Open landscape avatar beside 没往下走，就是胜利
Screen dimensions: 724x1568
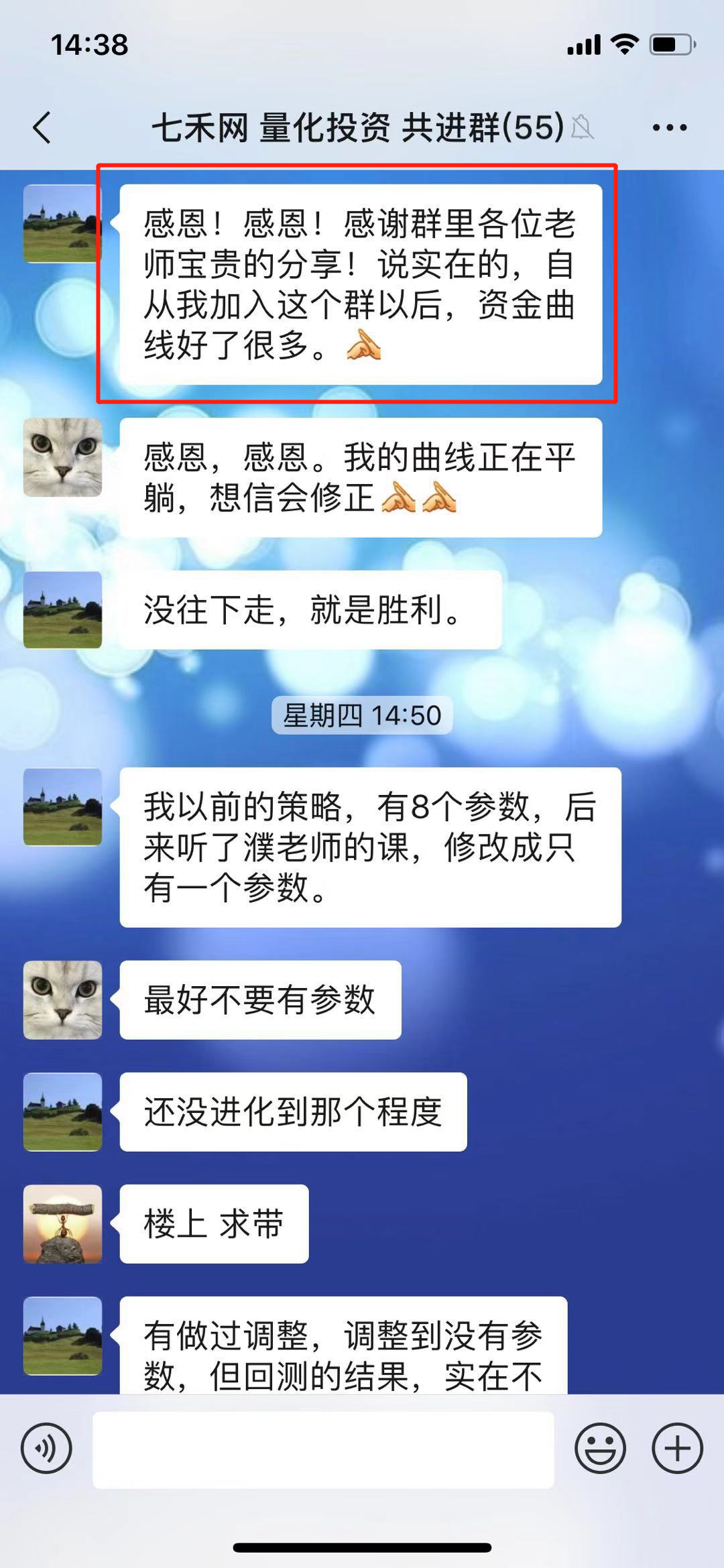[x=62, y=609]
